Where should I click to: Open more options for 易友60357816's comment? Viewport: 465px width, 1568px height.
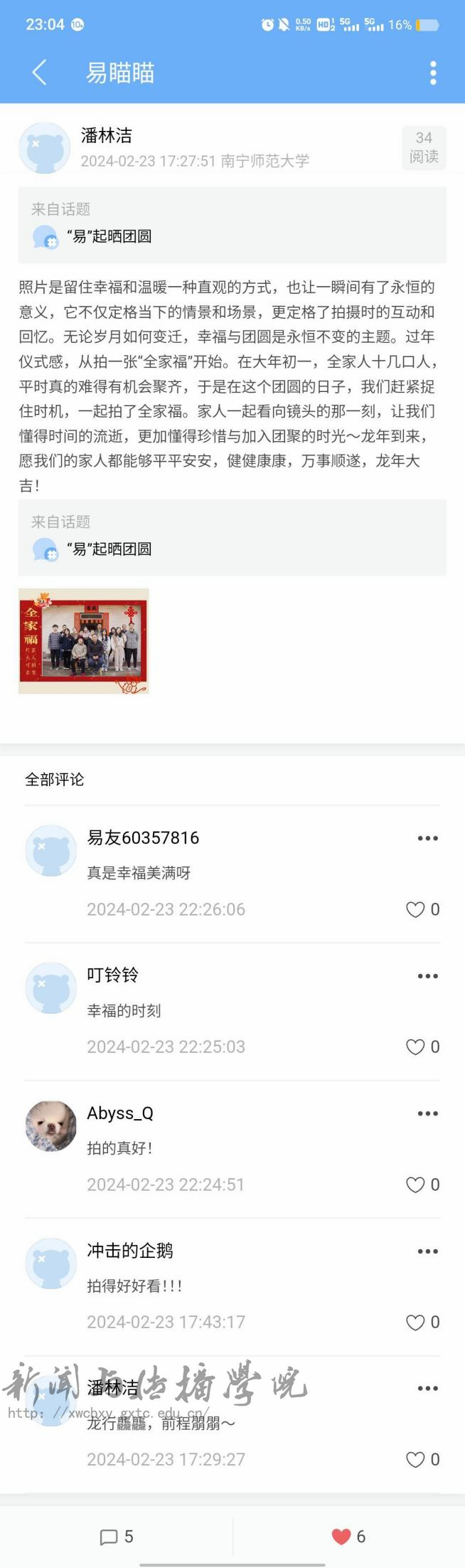click(427, 838)
